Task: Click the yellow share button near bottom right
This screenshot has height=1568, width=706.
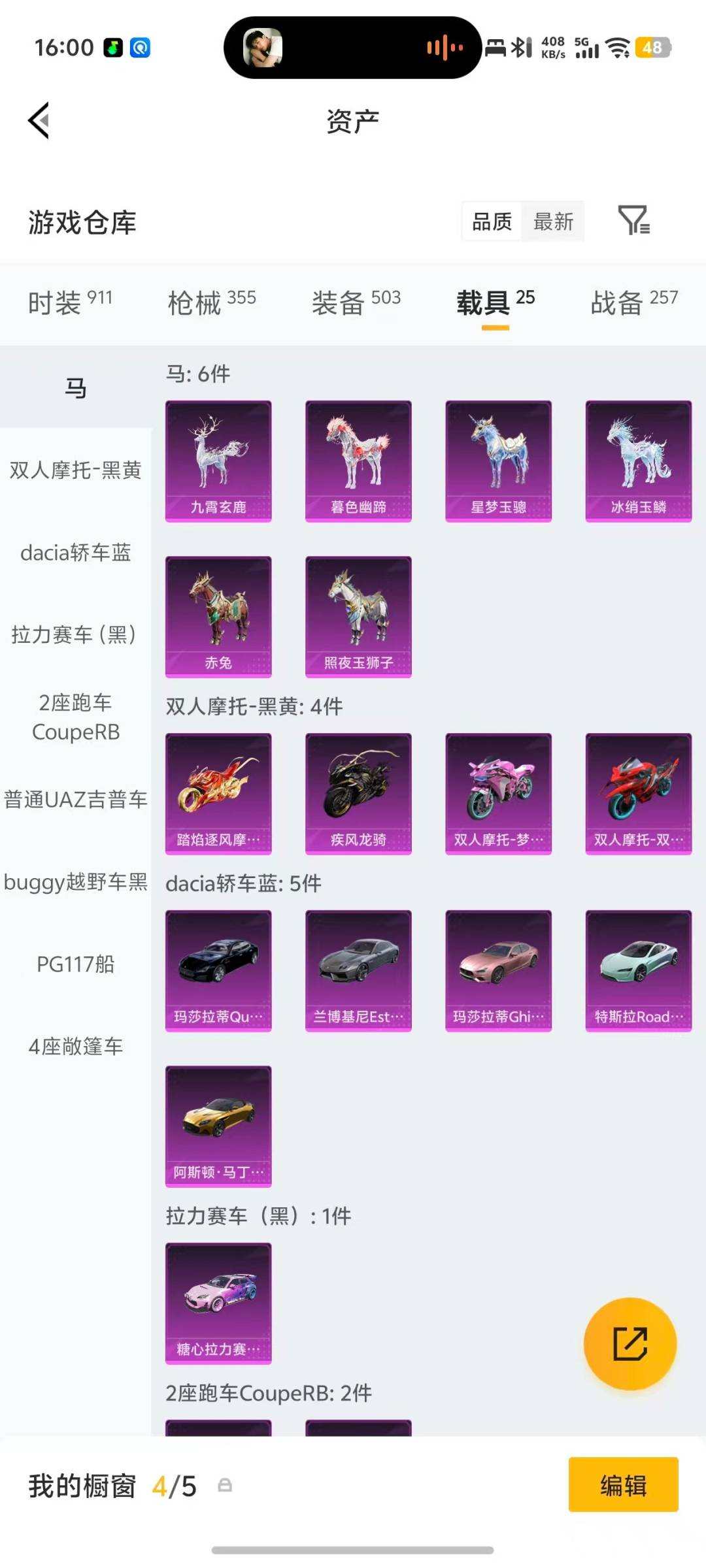Action: click(x=630, y=1343)
